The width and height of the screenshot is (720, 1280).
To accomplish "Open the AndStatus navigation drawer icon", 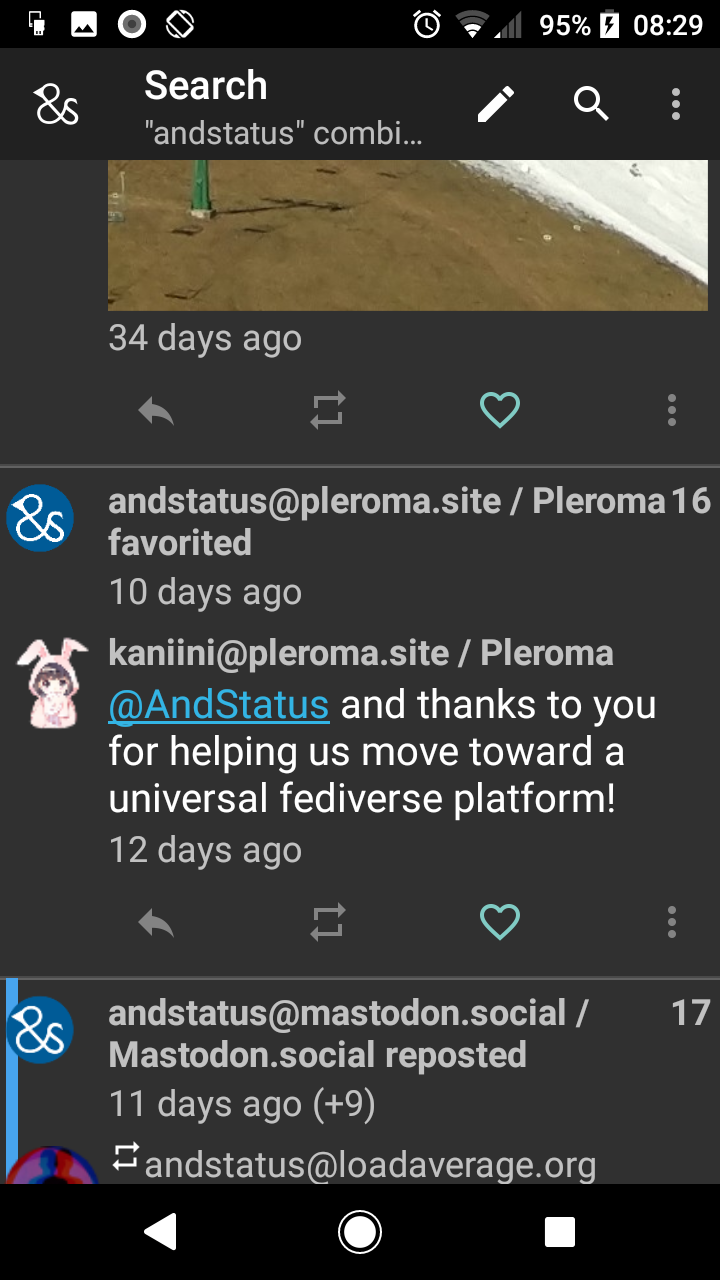I will tap(56, 104).
